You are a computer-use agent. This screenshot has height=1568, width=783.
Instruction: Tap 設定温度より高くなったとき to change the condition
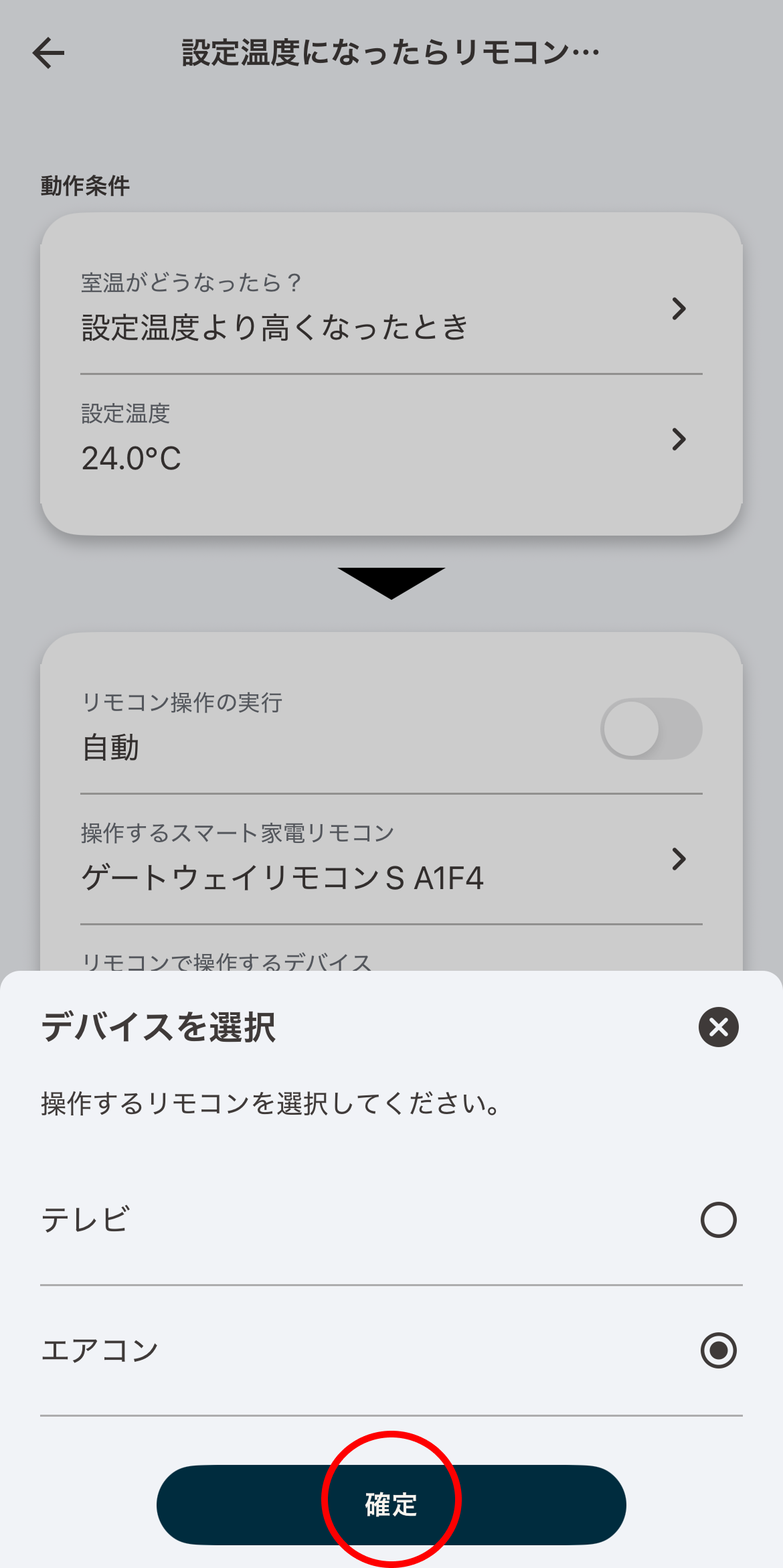[x=274, y=325]
